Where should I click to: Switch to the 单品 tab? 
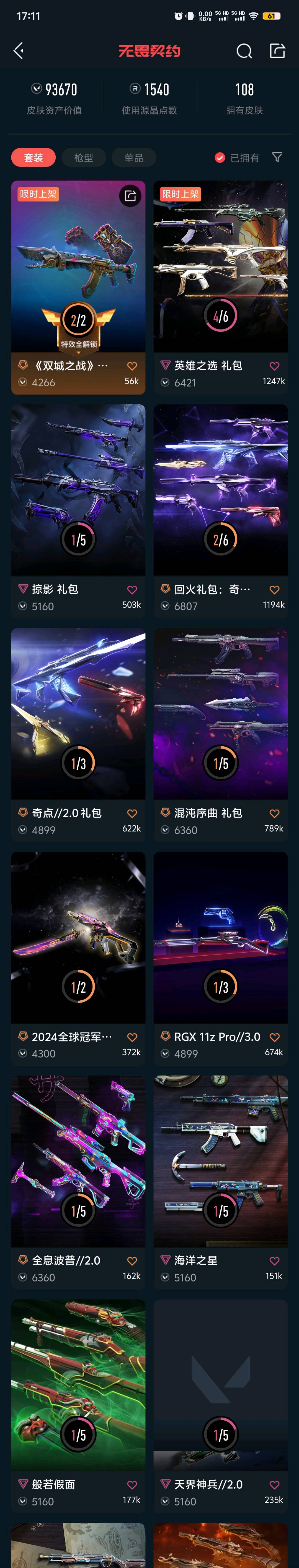point(133,158)
